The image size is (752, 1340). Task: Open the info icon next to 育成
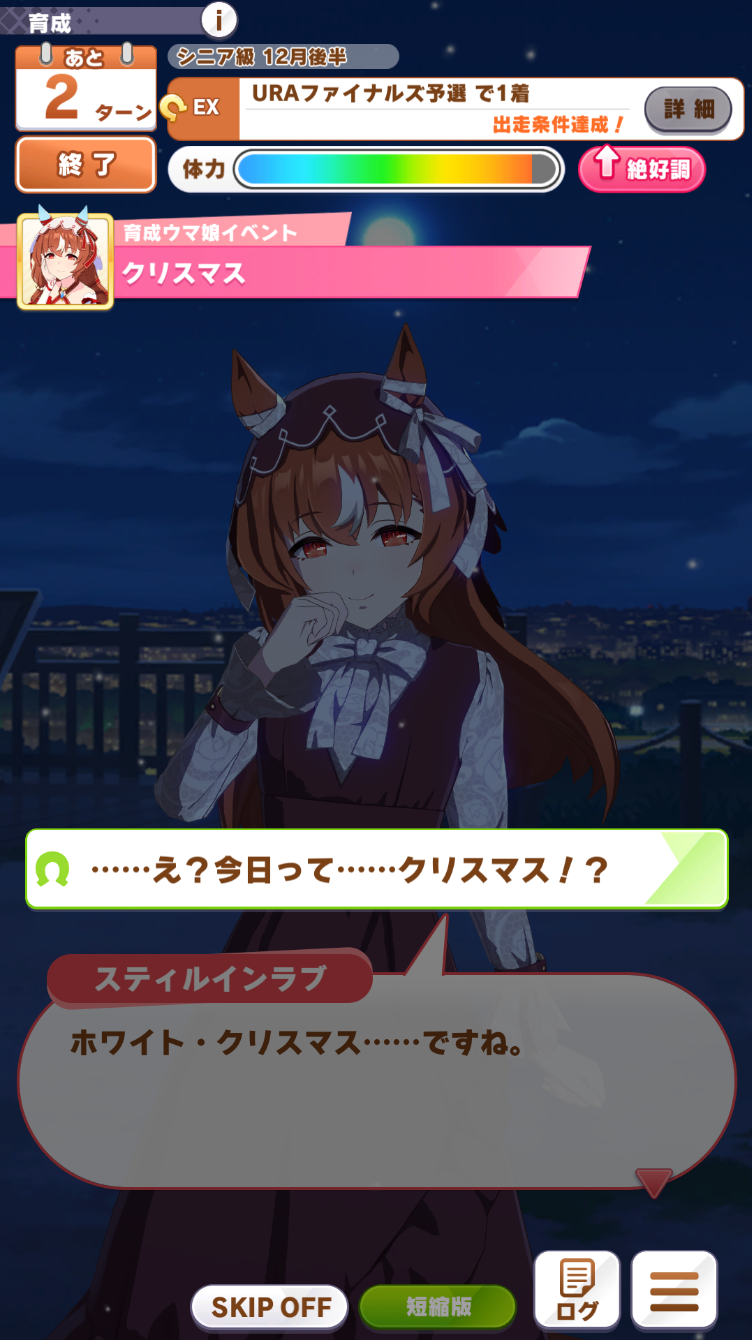[219, 18]
